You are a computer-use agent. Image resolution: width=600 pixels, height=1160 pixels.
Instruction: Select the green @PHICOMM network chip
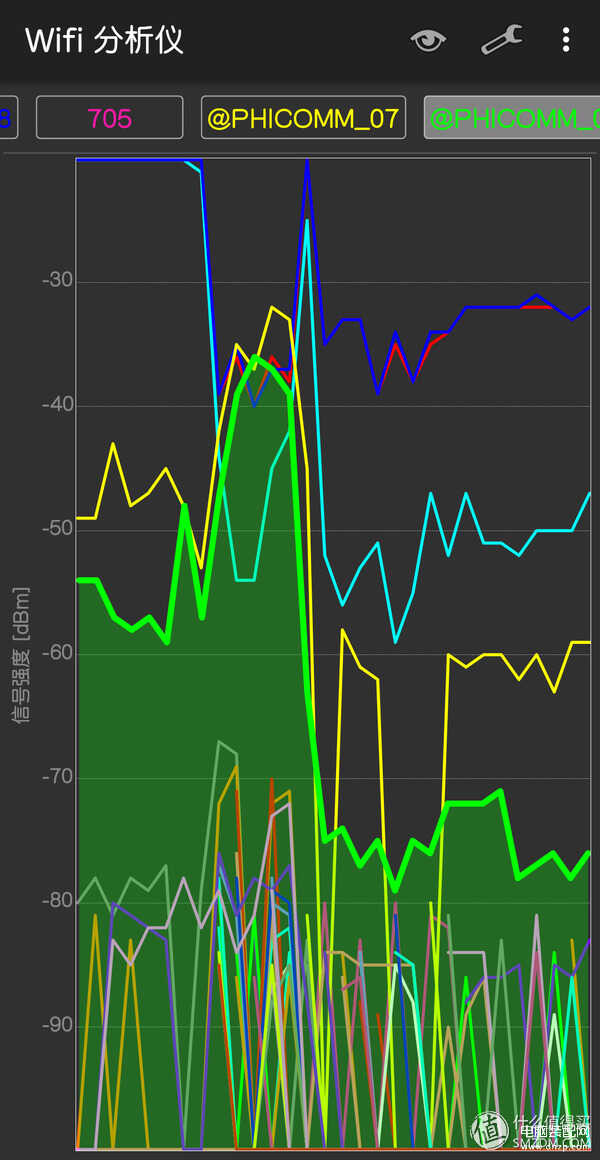512,118
